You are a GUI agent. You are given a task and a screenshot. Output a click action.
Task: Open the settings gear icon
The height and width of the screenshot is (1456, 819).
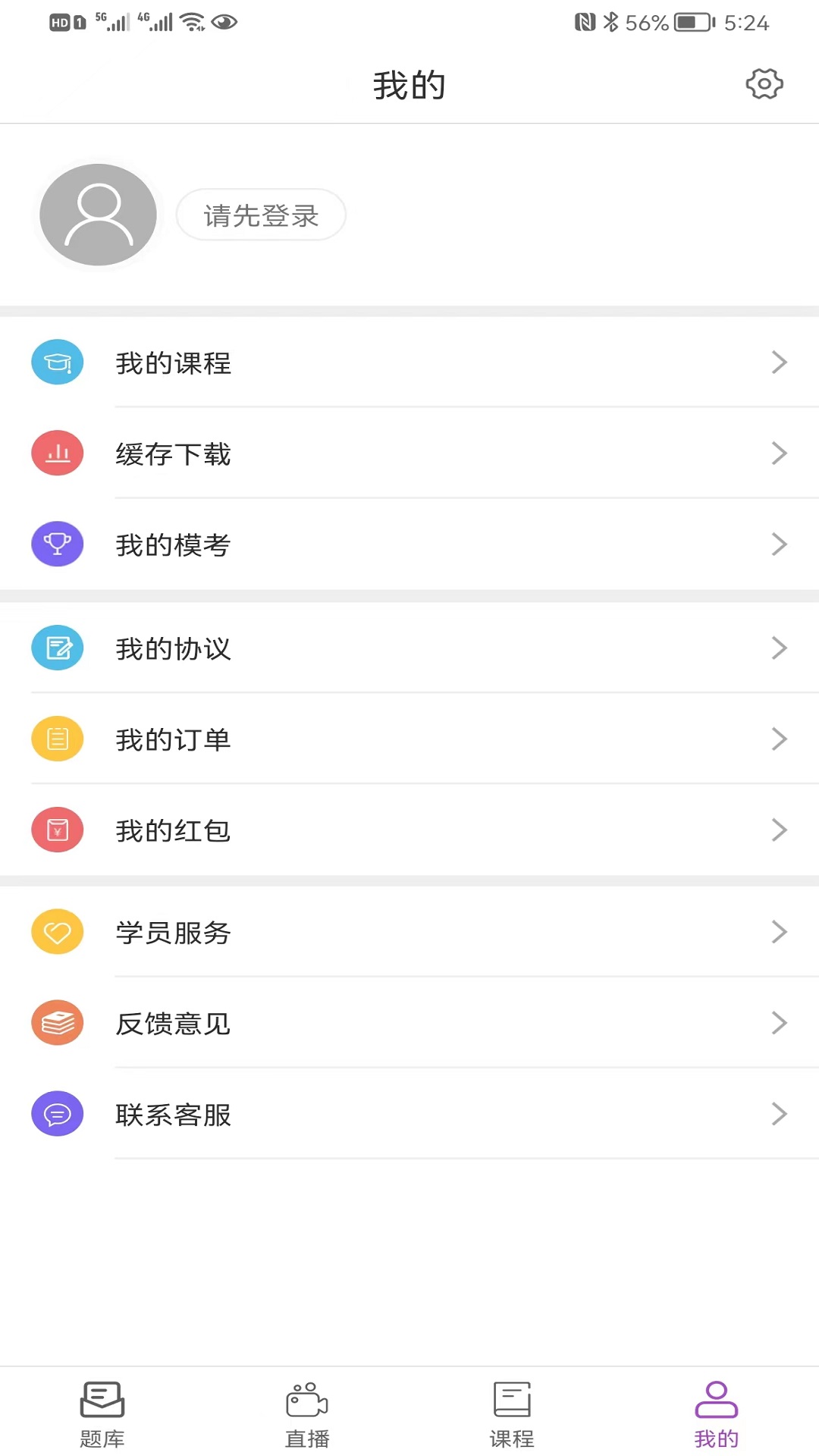pyautogui.click(x=764, y=84)
